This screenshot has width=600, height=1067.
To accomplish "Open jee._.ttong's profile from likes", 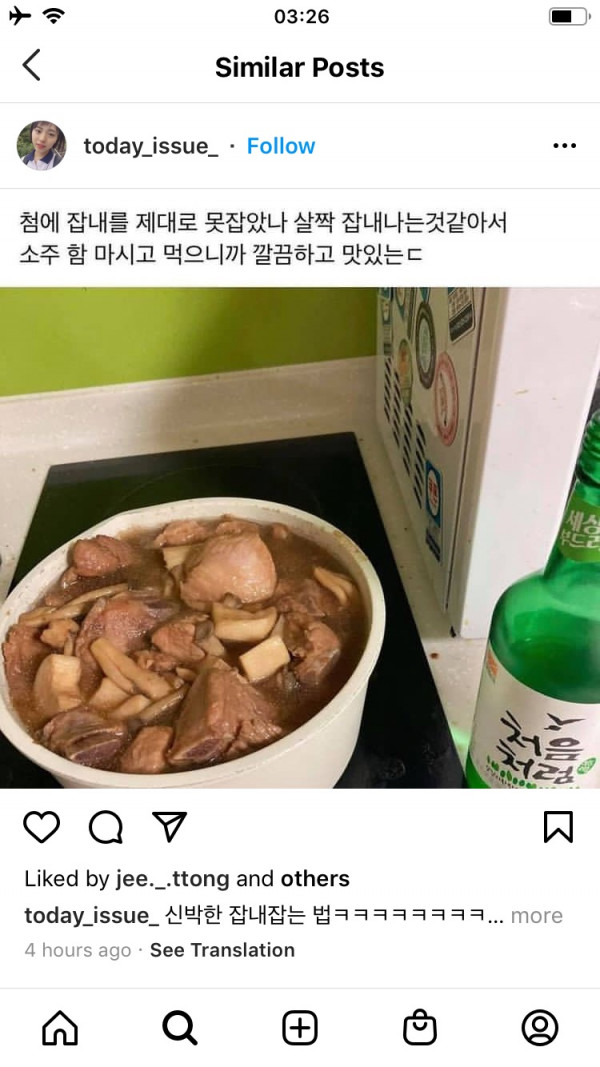I will (x=172, y=879).
